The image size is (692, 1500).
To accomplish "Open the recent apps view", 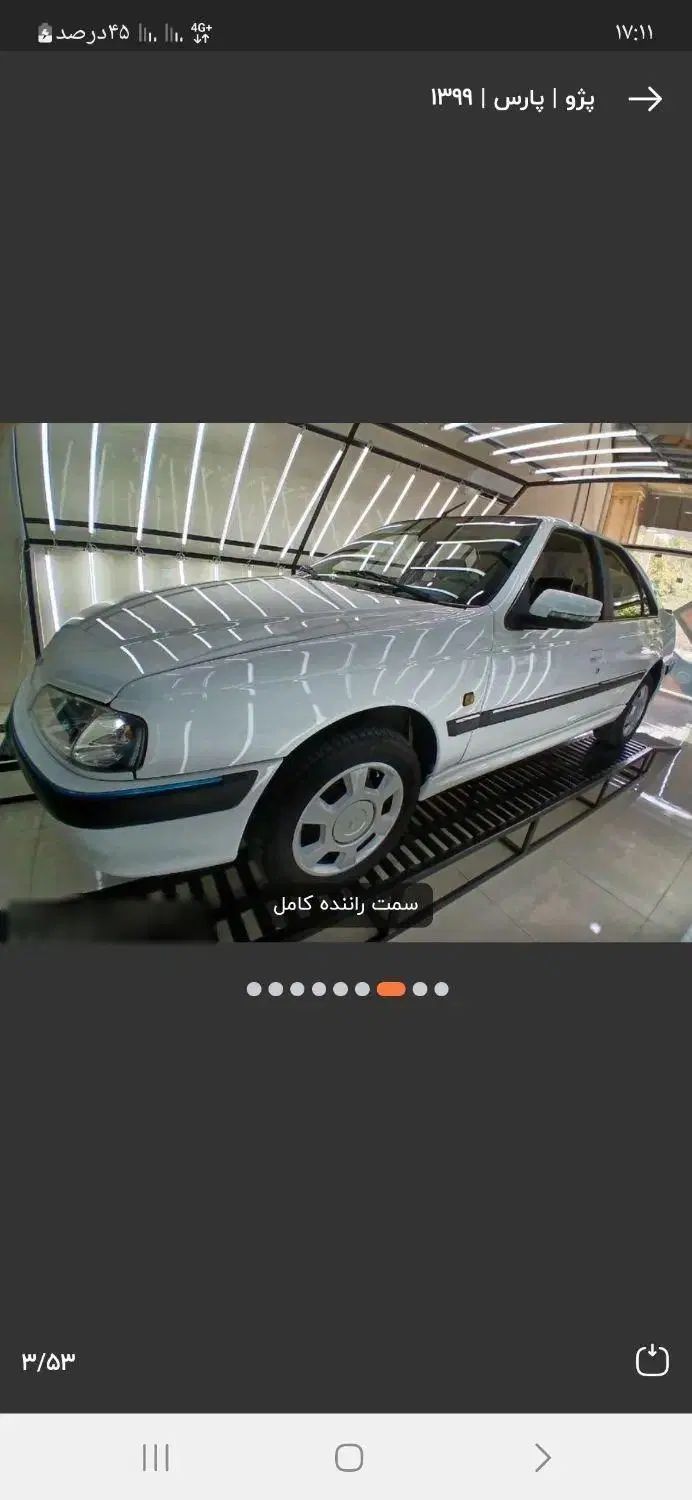I will click(156, 1457).
